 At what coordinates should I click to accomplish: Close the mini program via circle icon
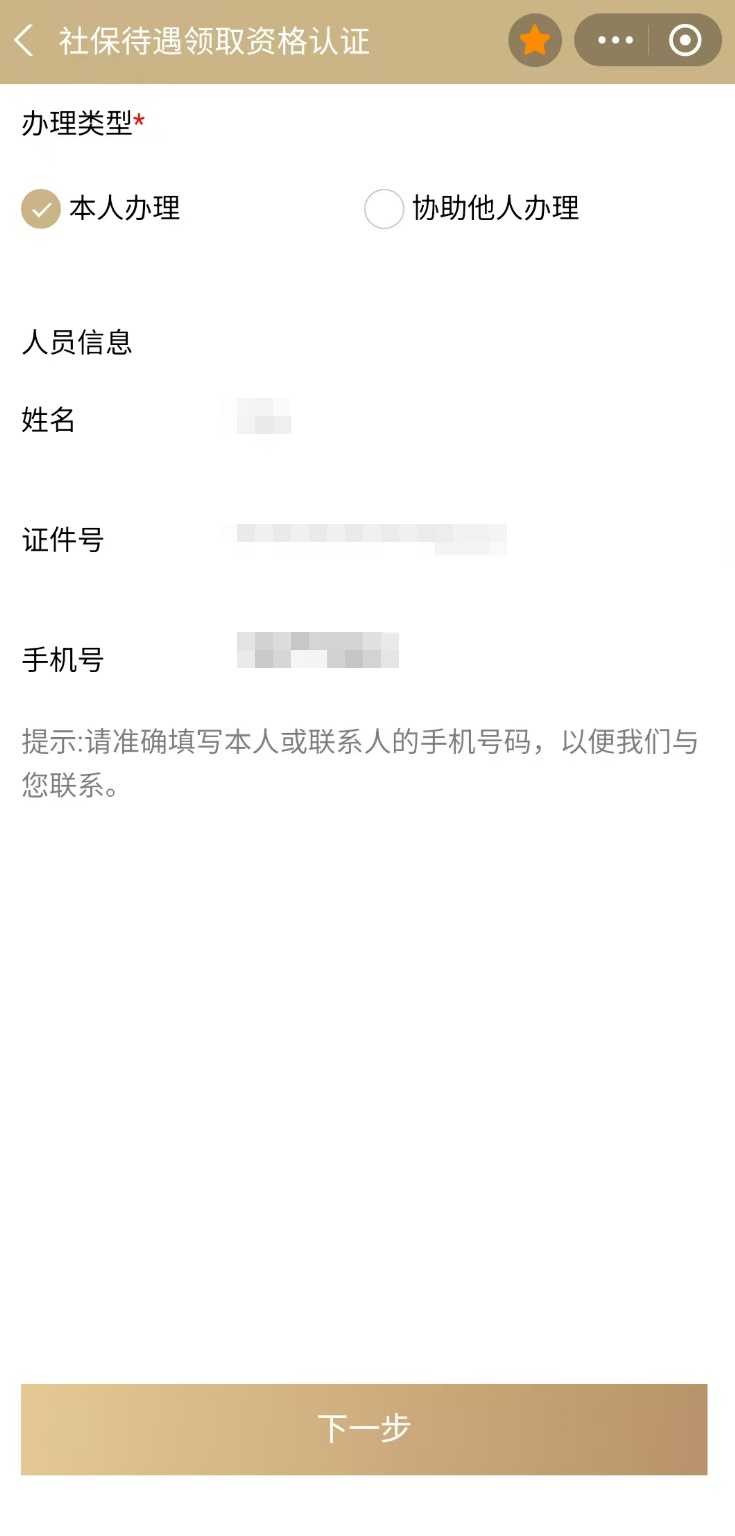click(x=685, y=41)
